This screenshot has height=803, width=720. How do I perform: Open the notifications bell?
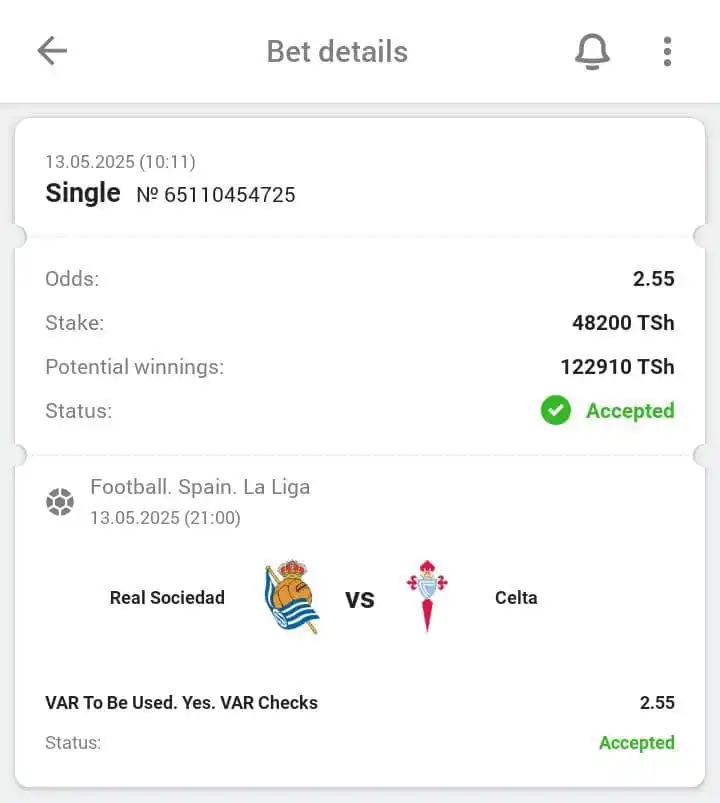click(x=592, y=51)
